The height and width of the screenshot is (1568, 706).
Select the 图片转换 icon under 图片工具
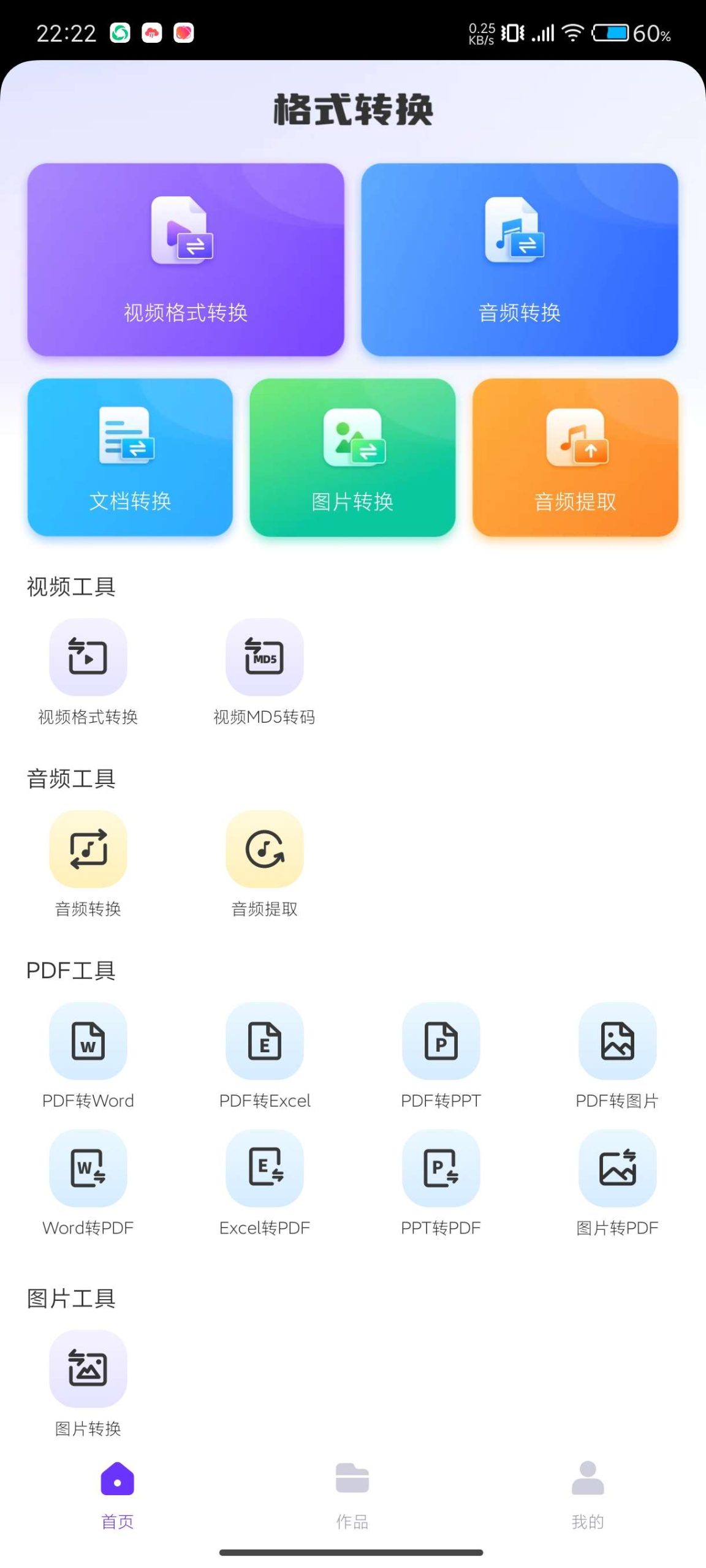pos(87,1371)
